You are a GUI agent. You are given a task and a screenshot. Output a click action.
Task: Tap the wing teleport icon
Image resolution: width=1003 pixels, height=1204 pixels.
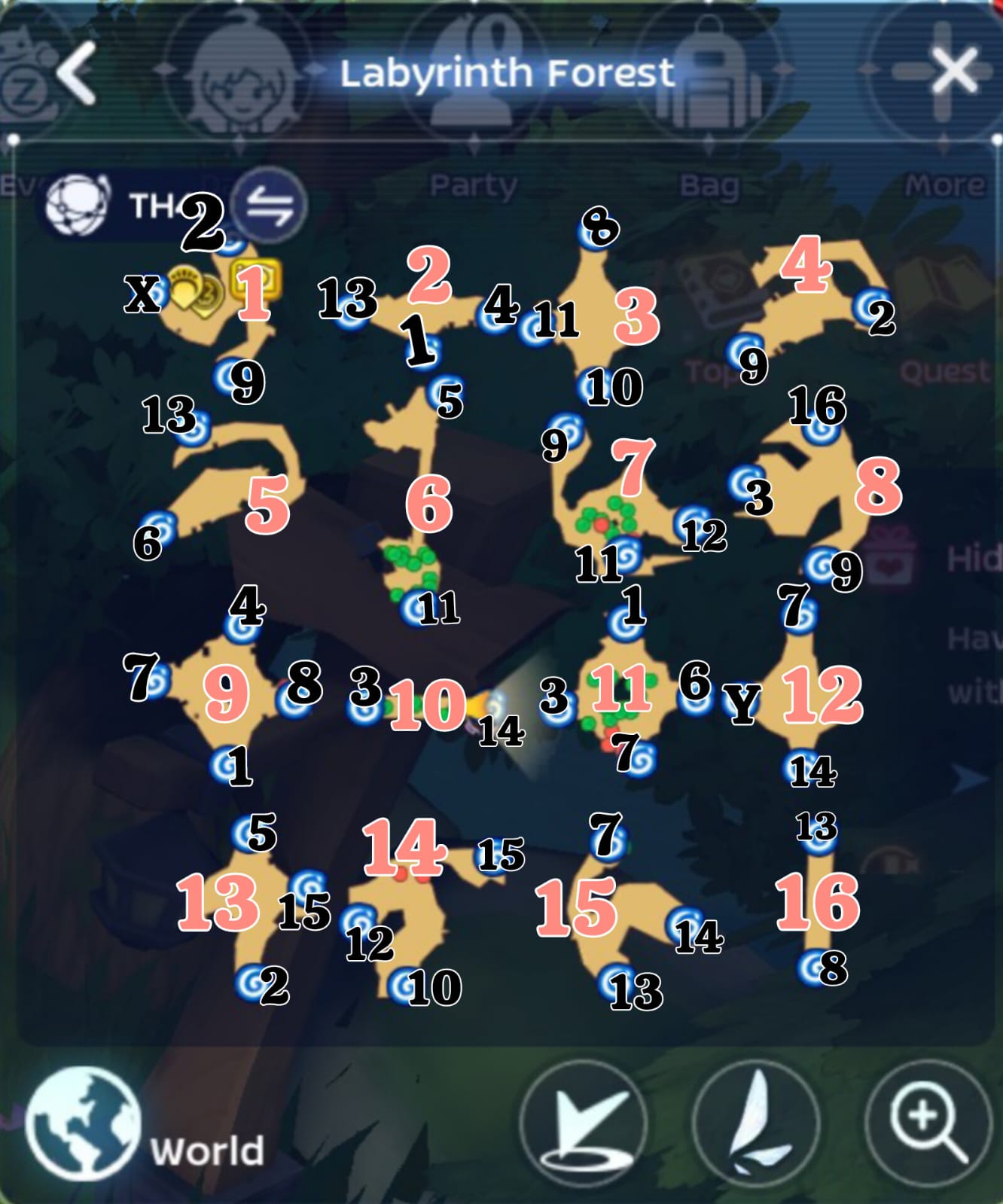[x=756, y=1125]
